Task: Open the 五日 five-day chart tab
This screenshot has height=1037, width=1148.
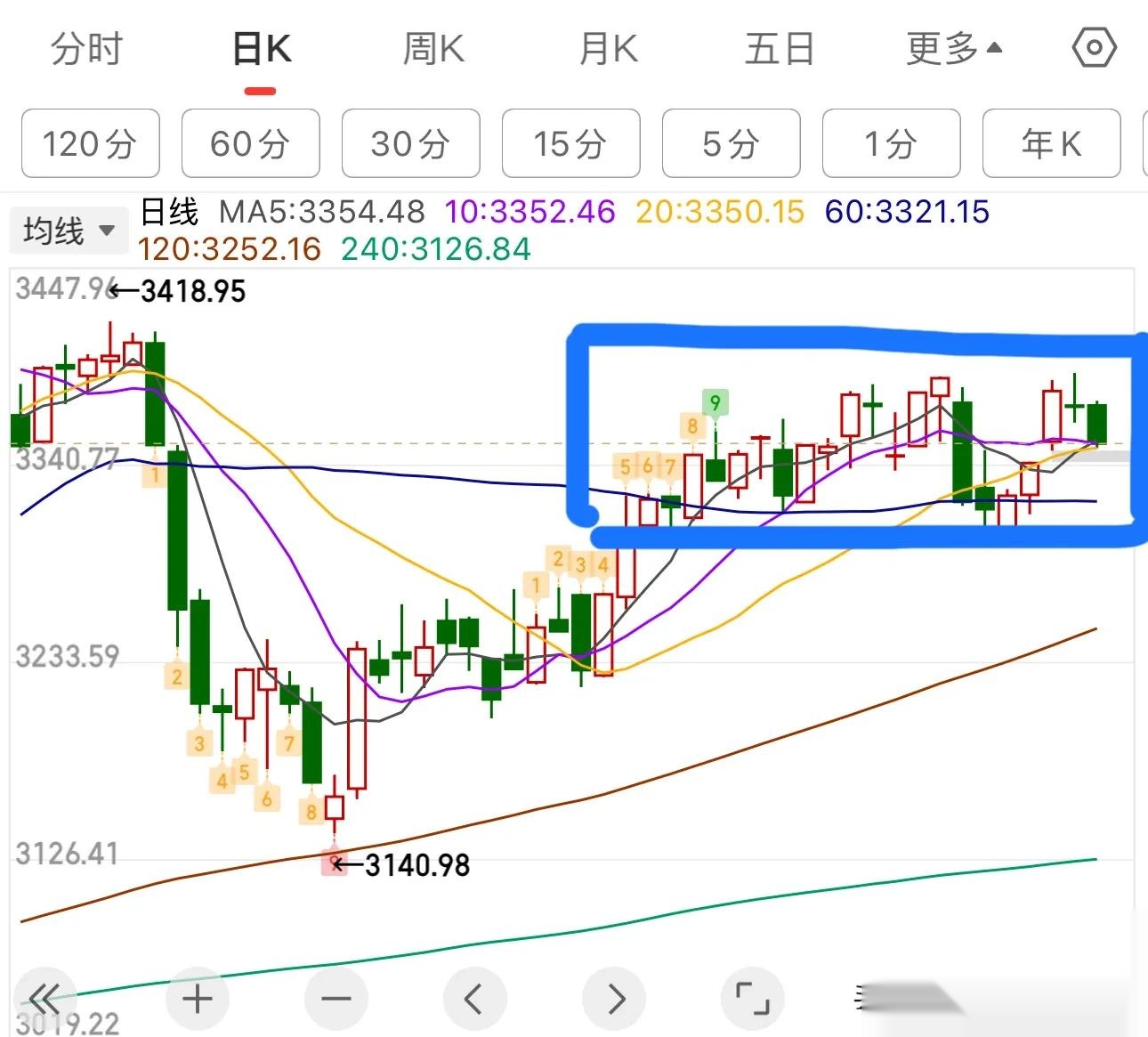Action: (780, 49)
